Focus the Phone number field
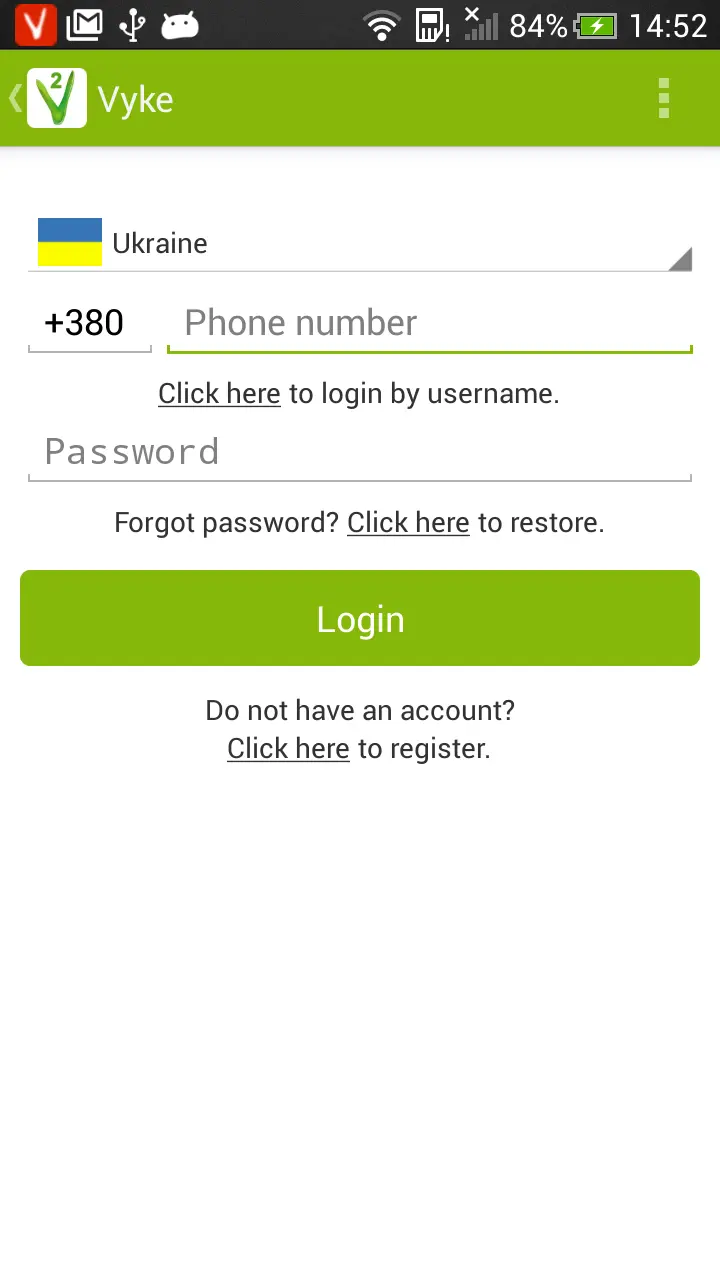 point(430,323)
